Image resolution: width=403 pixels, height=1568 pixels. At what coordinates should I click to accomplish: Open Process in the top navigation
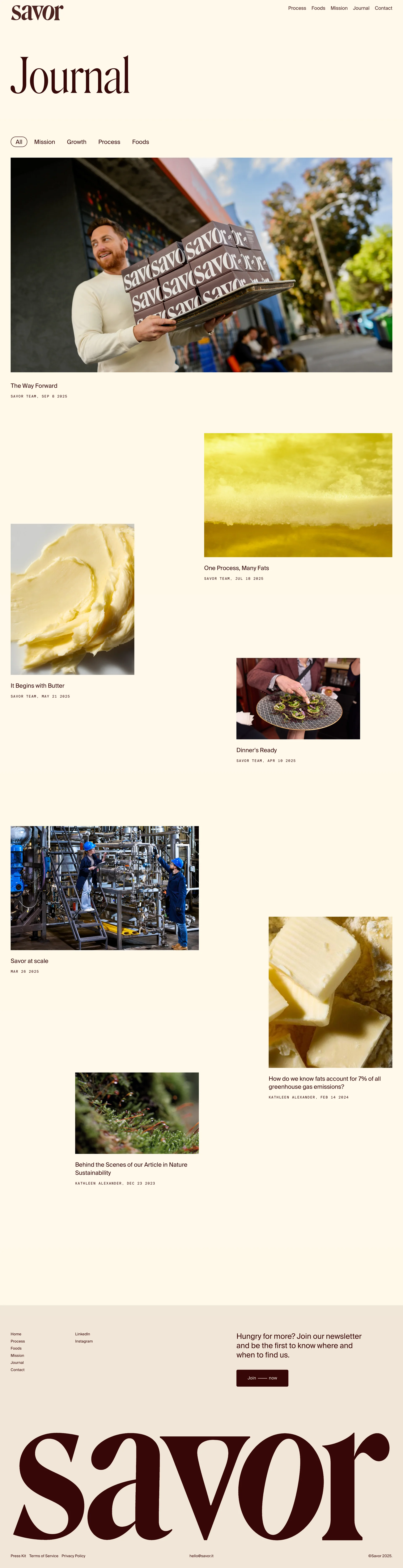pyautogui.click(x=297, y=8)
